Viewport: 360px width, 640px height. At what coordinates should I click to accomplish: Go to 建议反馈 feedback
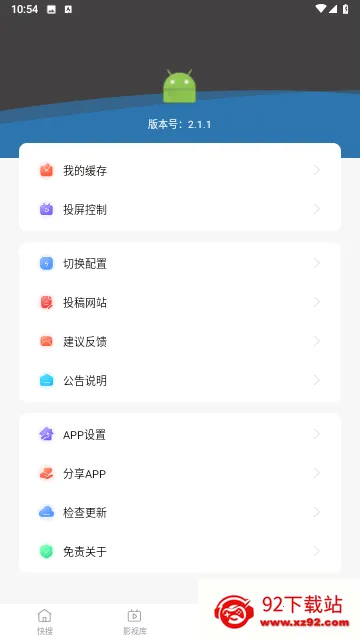click(x=180, y=341)
